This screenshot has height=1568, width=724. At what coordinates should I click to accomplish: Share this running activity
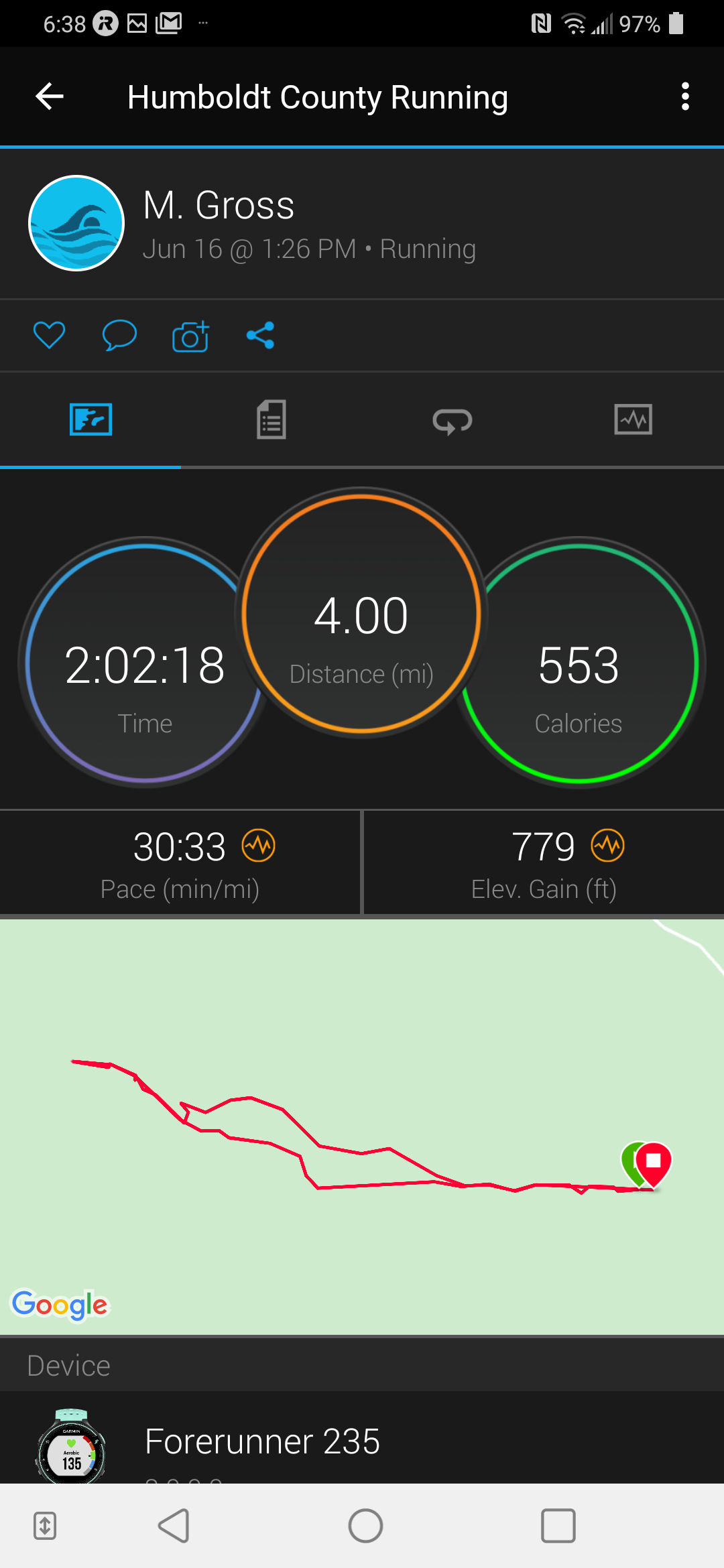pyautogui.click(x=260, y=335)
